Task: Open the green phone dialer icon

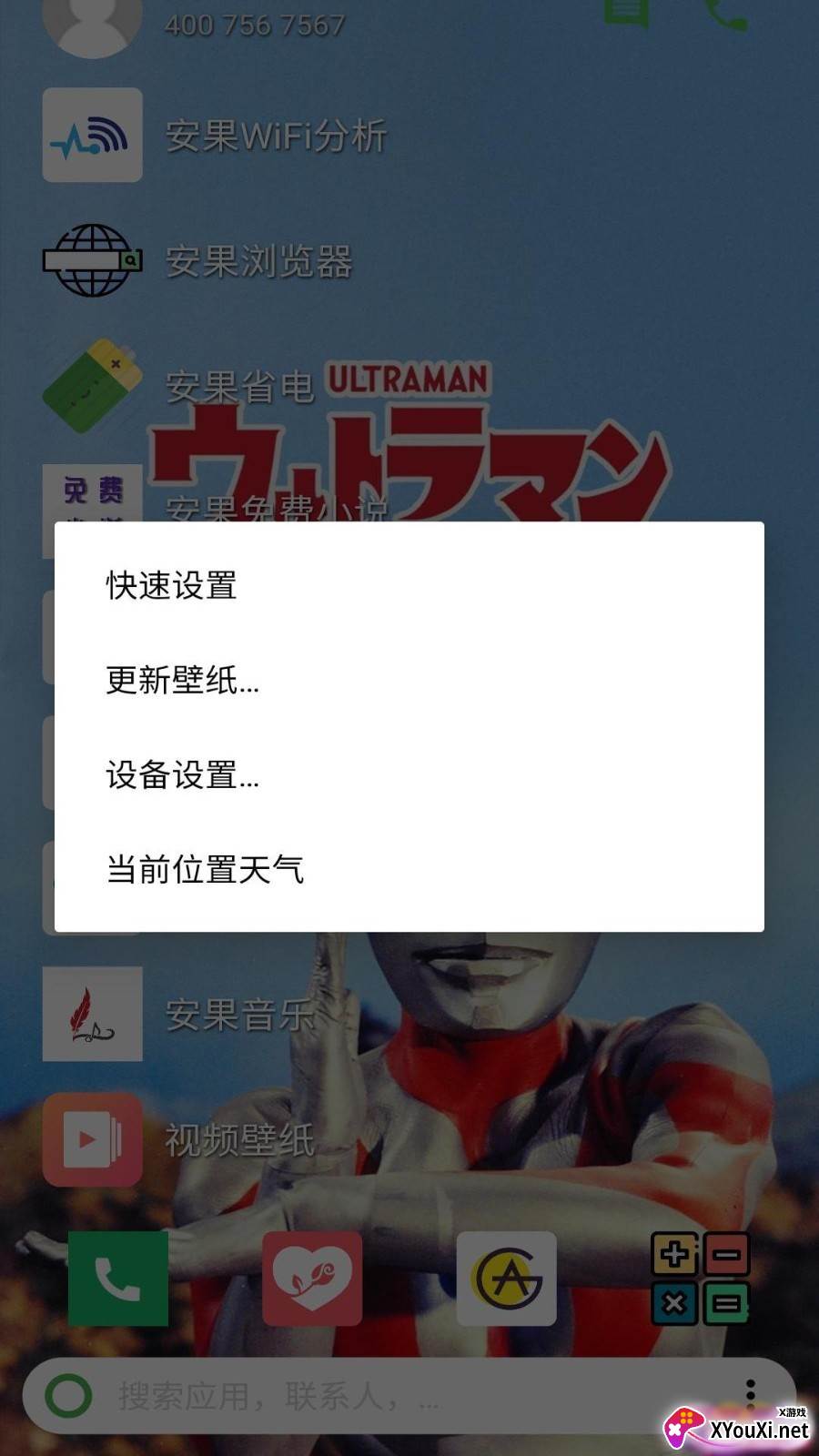Action: (118, 1279)
